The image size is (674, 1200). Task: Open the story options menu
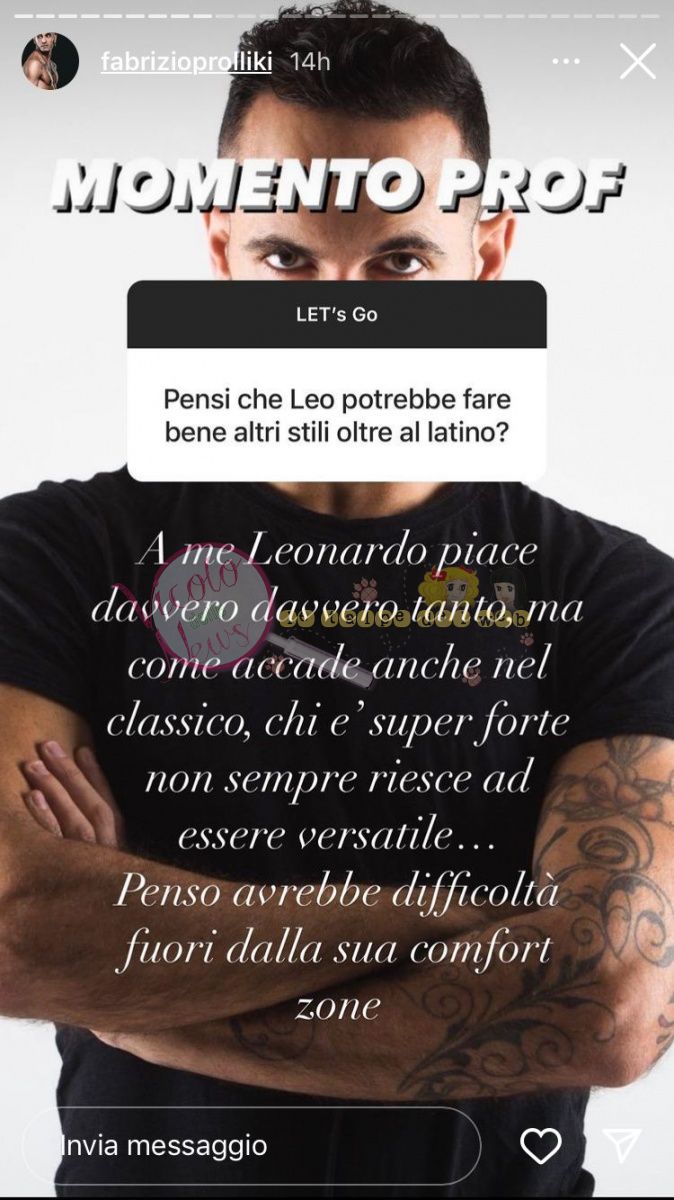click(x=565, y=62)
